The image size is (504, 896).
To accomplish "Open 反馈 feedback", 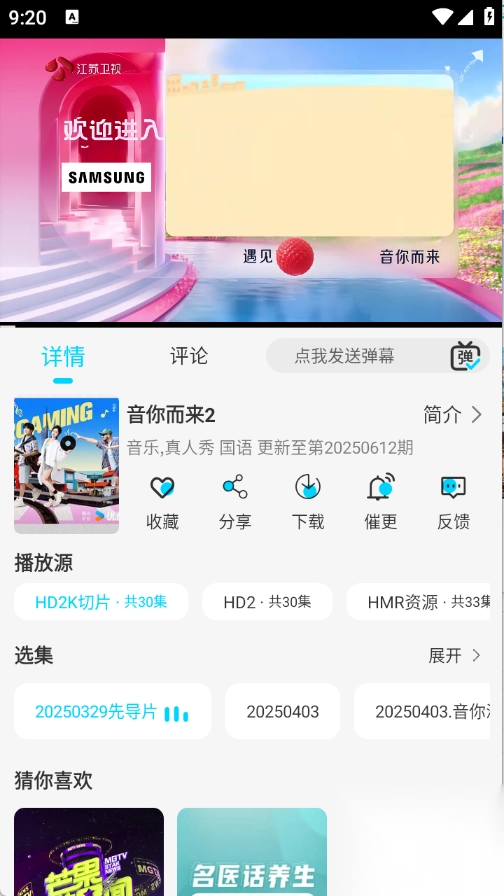I will click(x=454, y=502).
